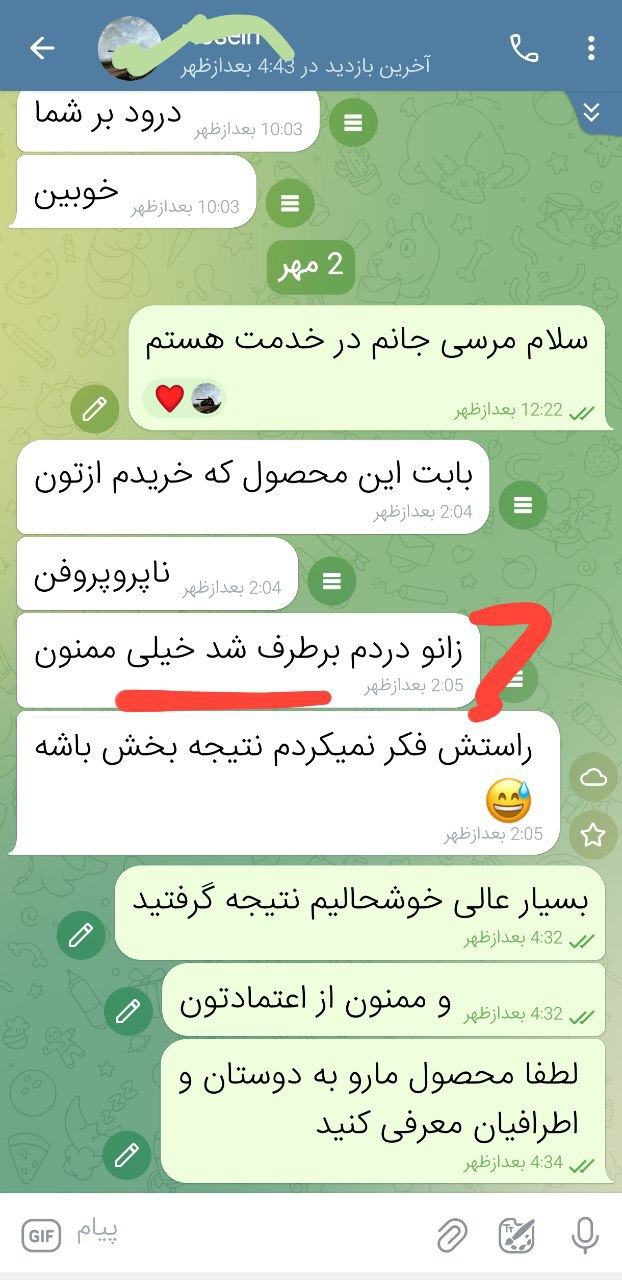Attach a file with the paperclip icon
Screen dimensions: 622x1280
pos(453,1237)
